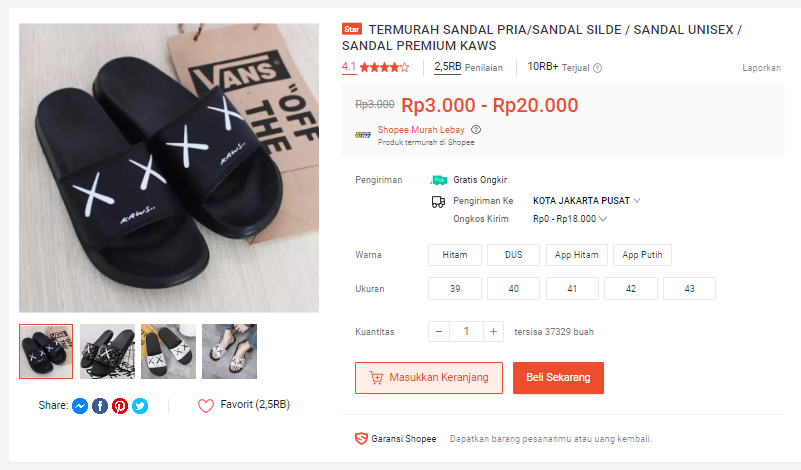801x470 pixels.
Task: Select the Hitam color option
Action: coord(454,255)
